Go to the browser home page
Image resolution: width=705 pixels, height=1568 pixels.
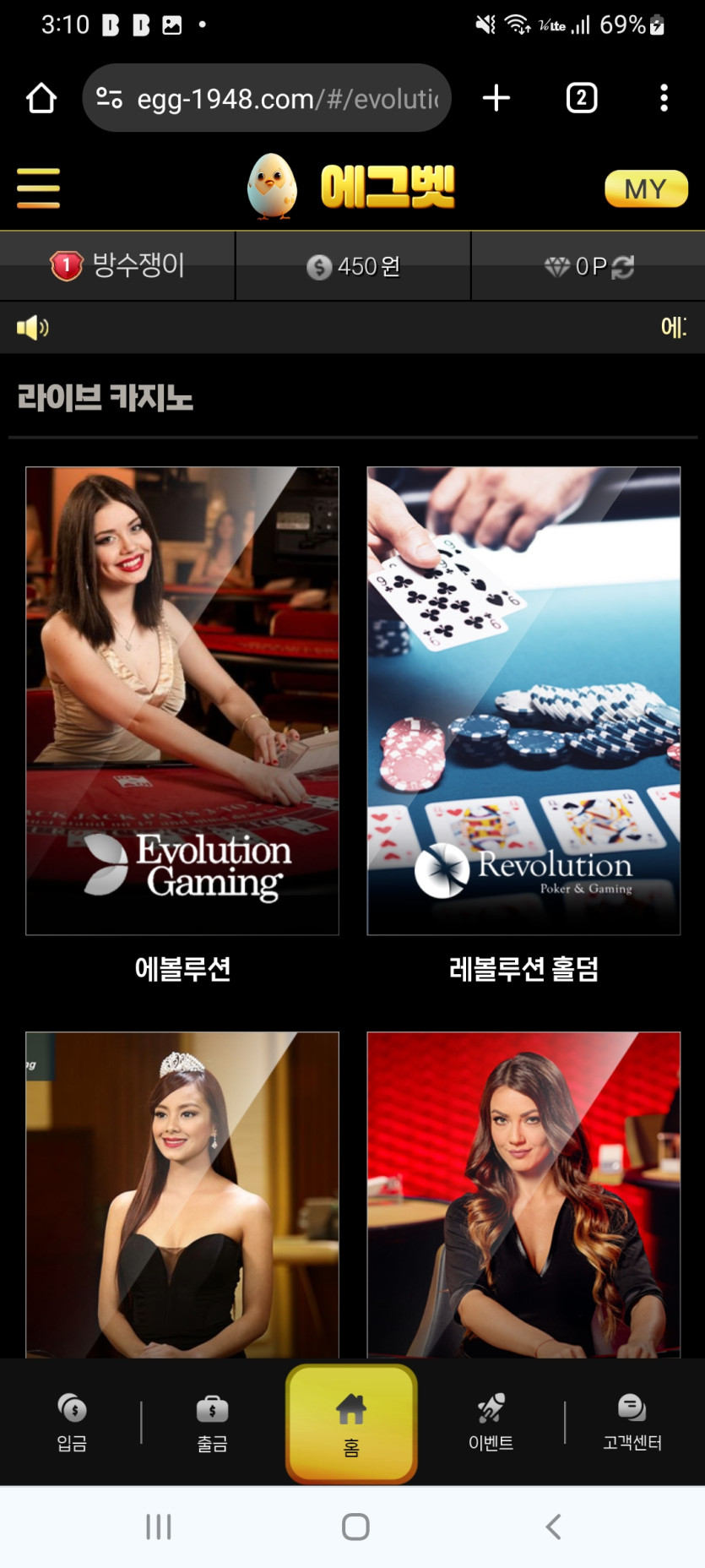[x=41, y=98]
